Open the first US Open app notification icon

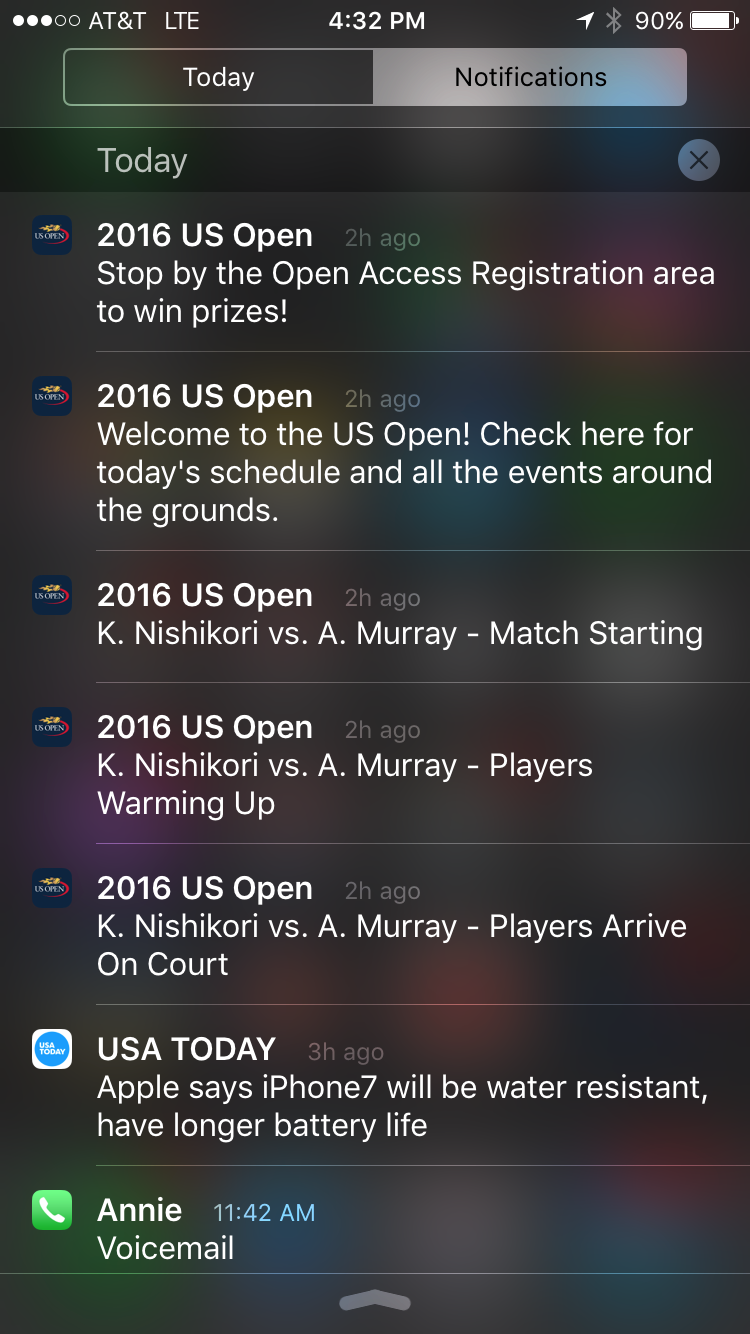tap(52, 235)
